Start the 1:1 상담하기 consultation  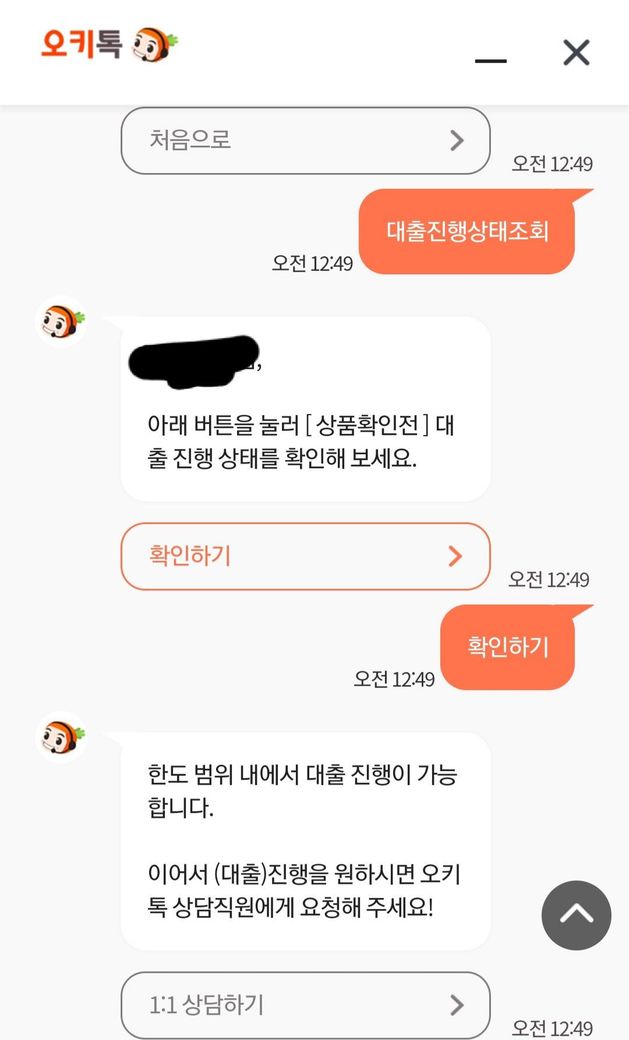click(305, 1004)
